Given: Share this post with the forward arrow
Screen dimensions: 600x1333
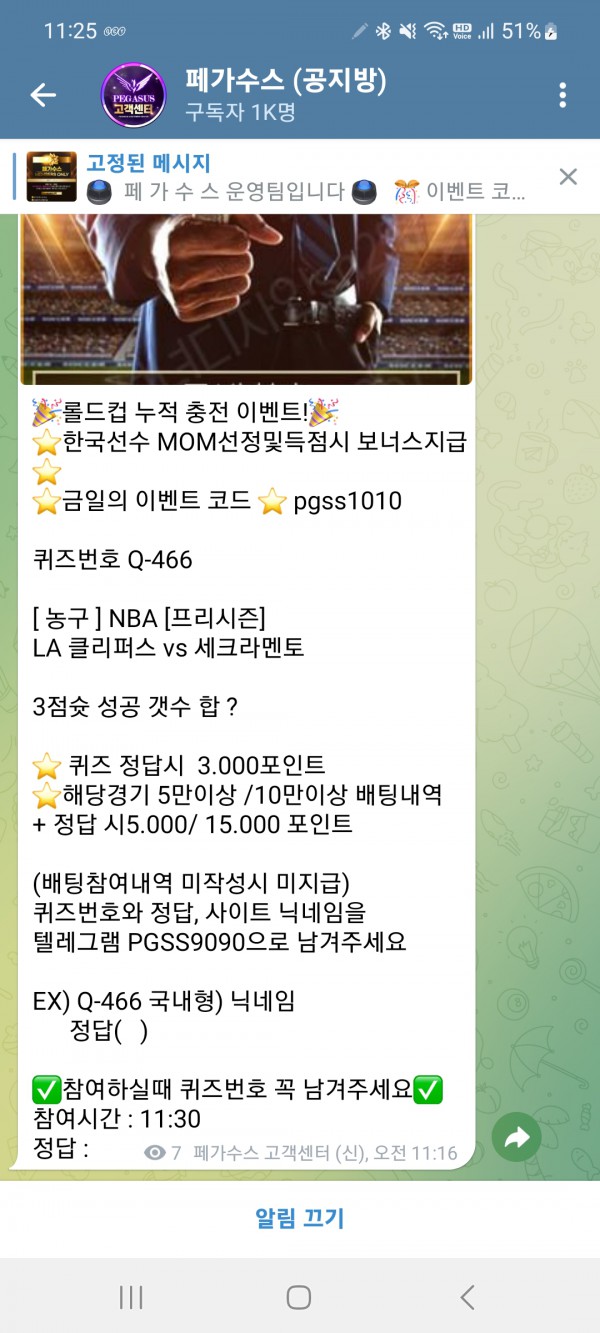Looking at the screenshot, I should tap(517, 1137).
